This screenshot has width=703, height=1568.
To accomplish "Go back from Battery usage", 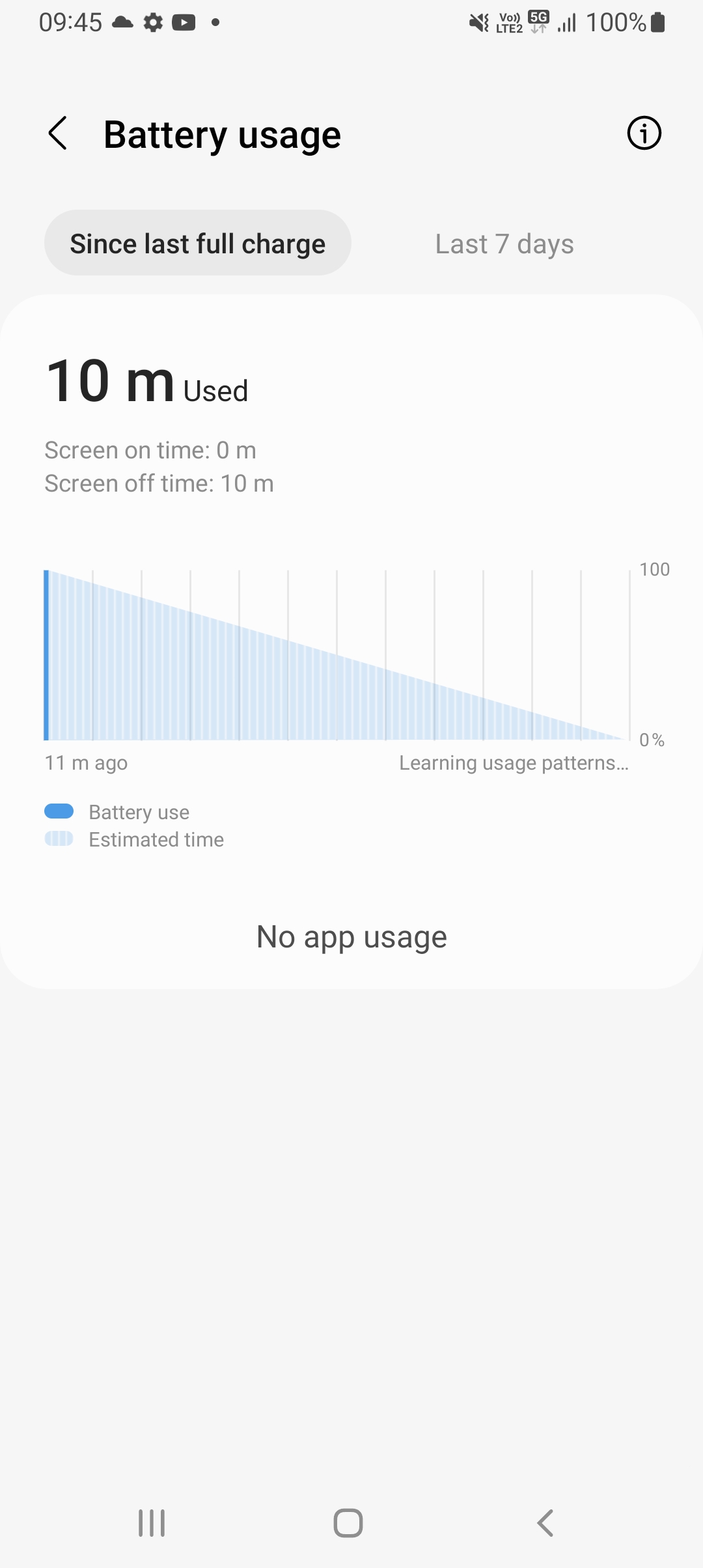I will coord(59,133).
